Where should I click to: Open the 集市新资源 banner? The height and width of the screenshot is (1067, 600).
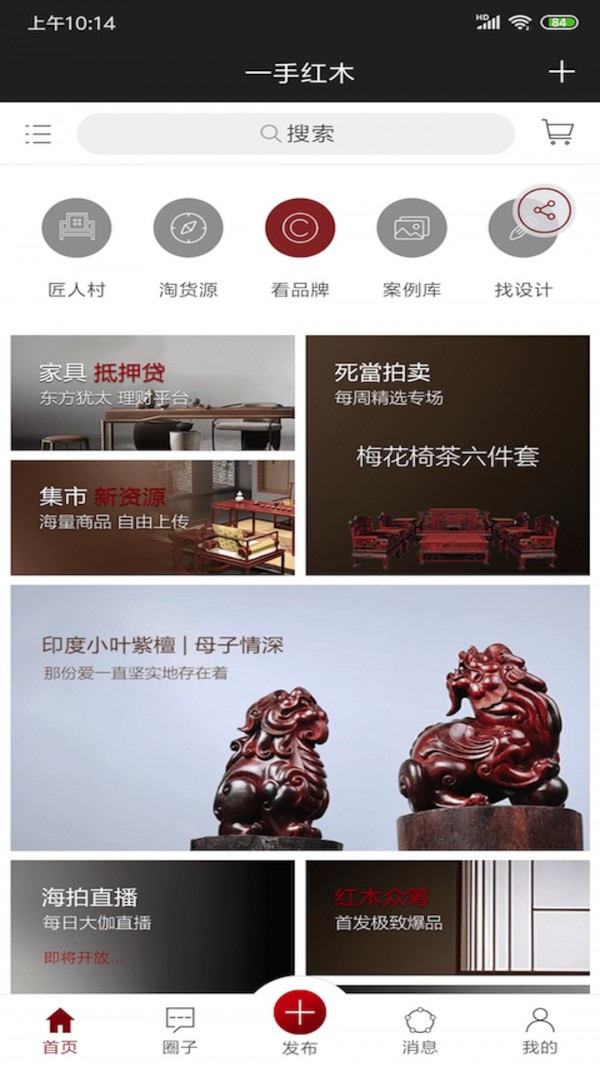coord(153,517)
